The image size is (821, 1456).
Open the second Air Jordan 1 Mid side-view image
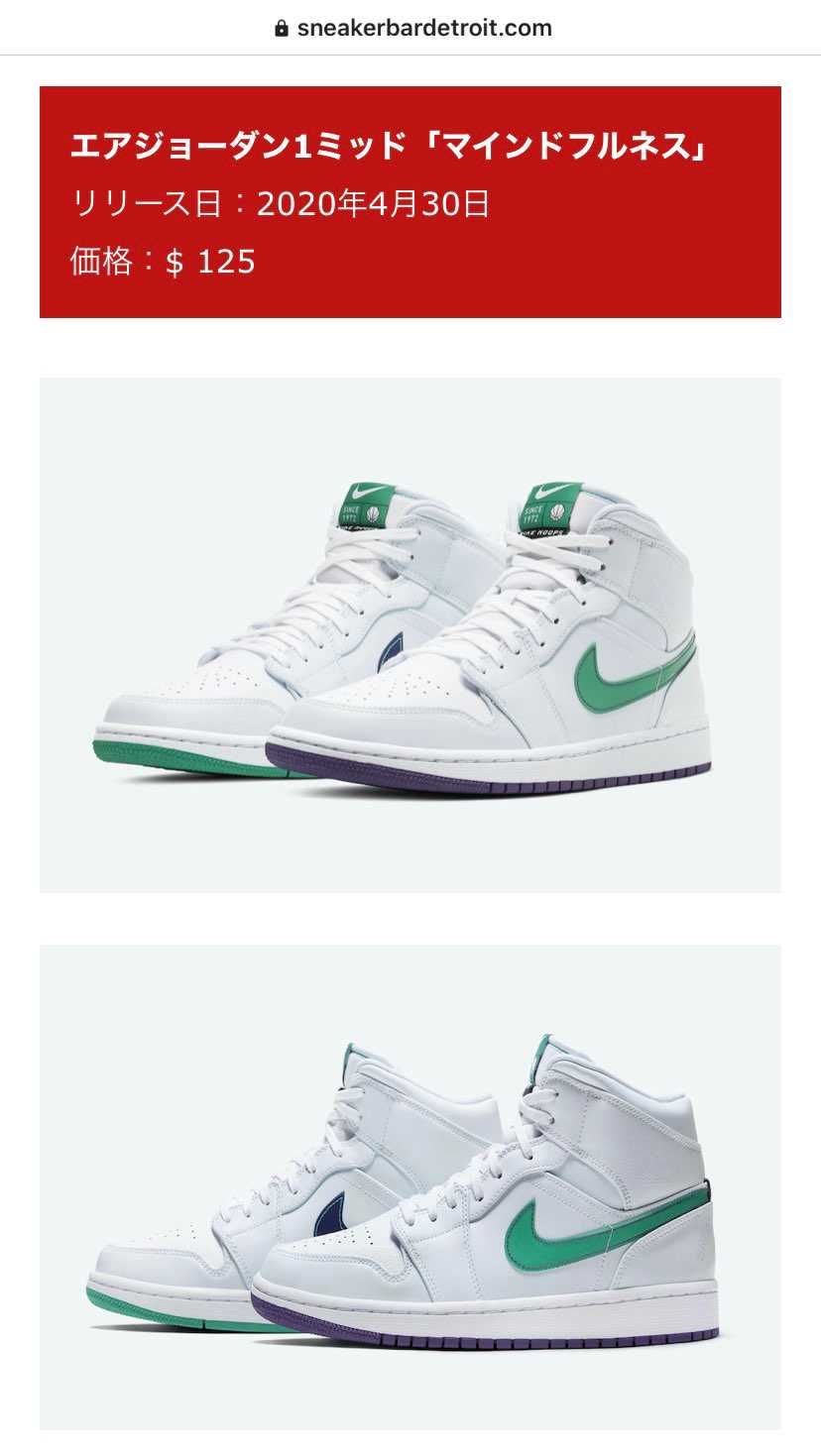pos(410,1186)
